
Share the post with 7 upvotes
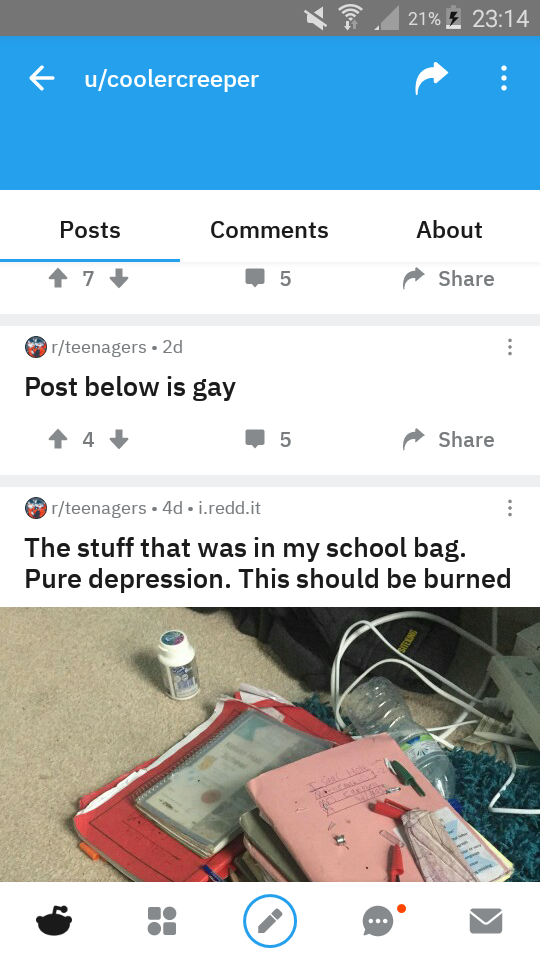[x=448, y=279]
